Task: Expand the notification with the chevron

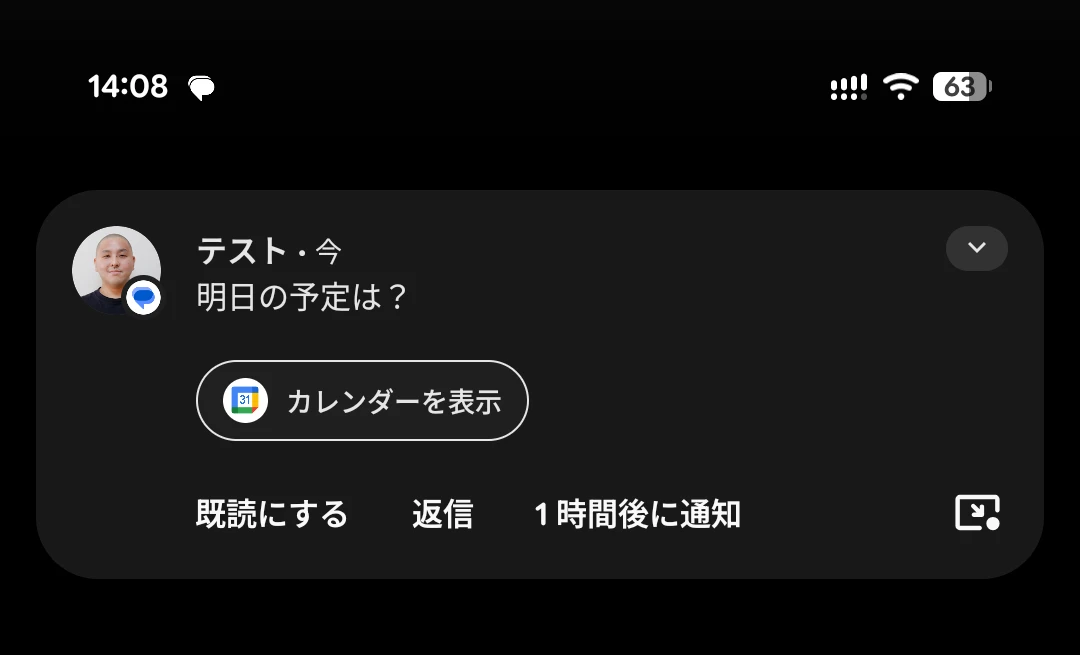Action: tap(976, 248)
